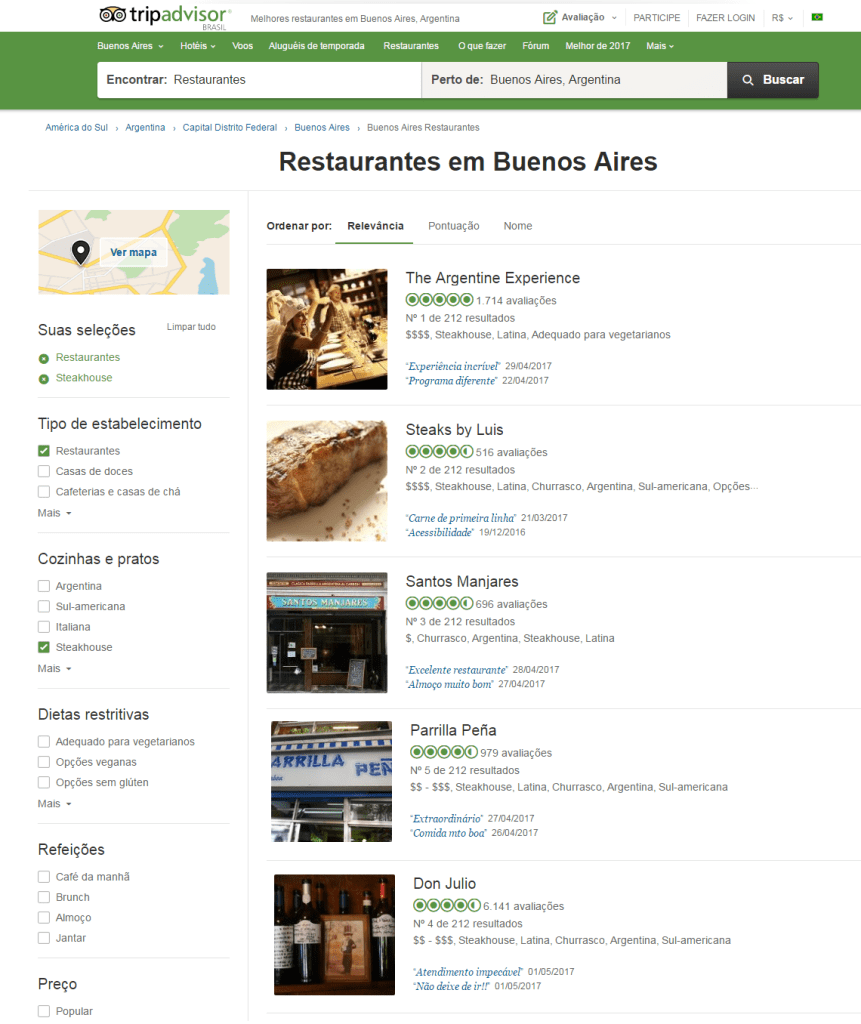Open the Hotéis dropdown in navigation

click(197, 46)
